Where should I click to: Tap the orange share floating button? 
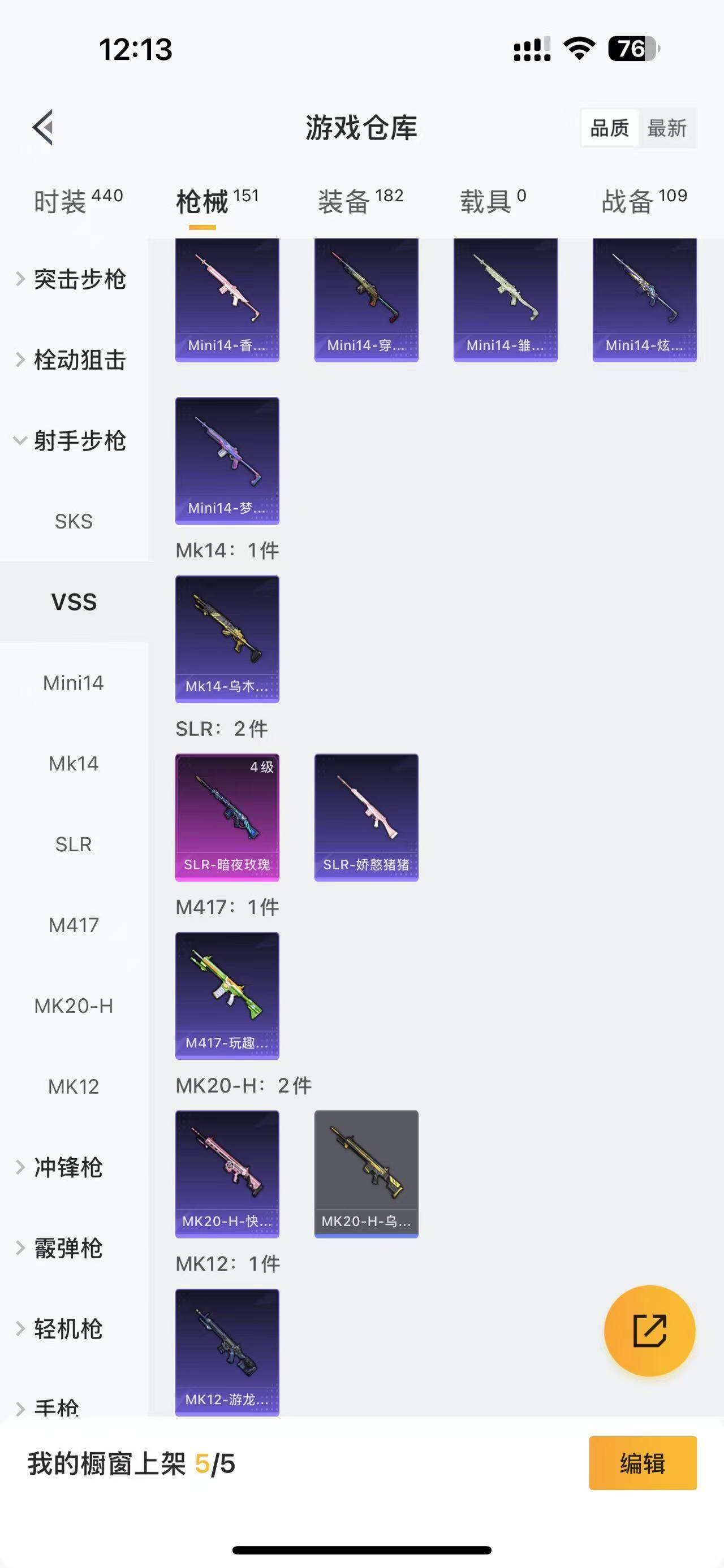[649, 1331]
